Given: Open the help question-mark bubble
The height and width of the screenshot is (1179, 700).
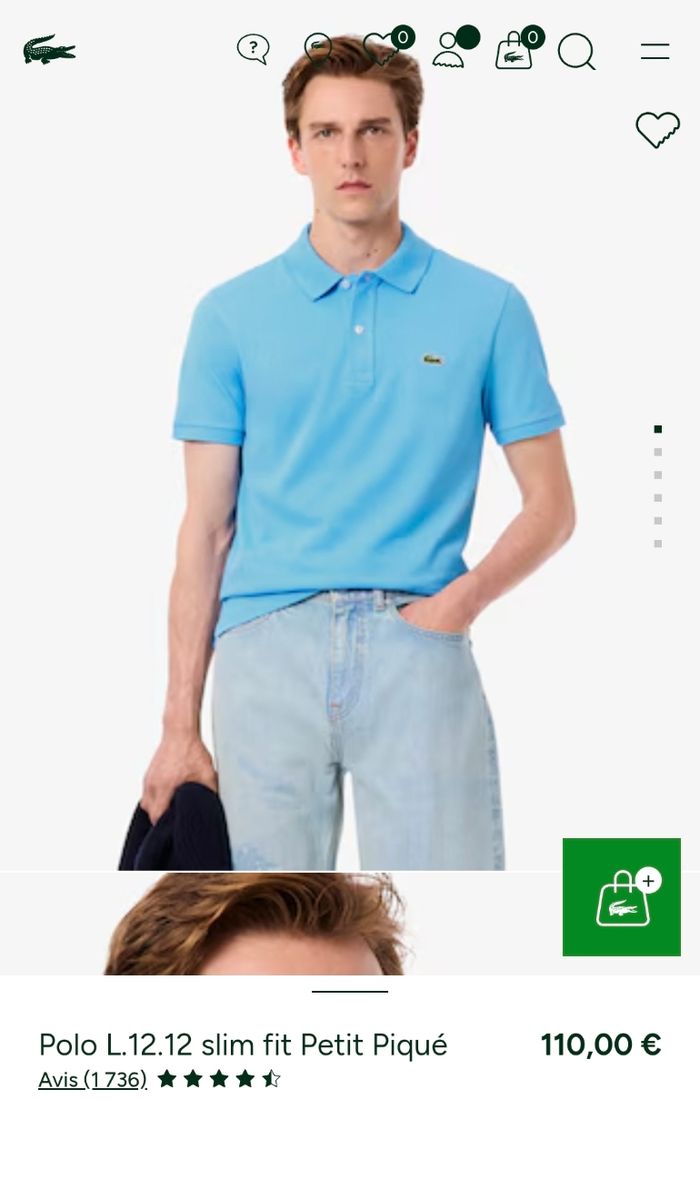Looking at the screenshot, I should coord(253,48).
